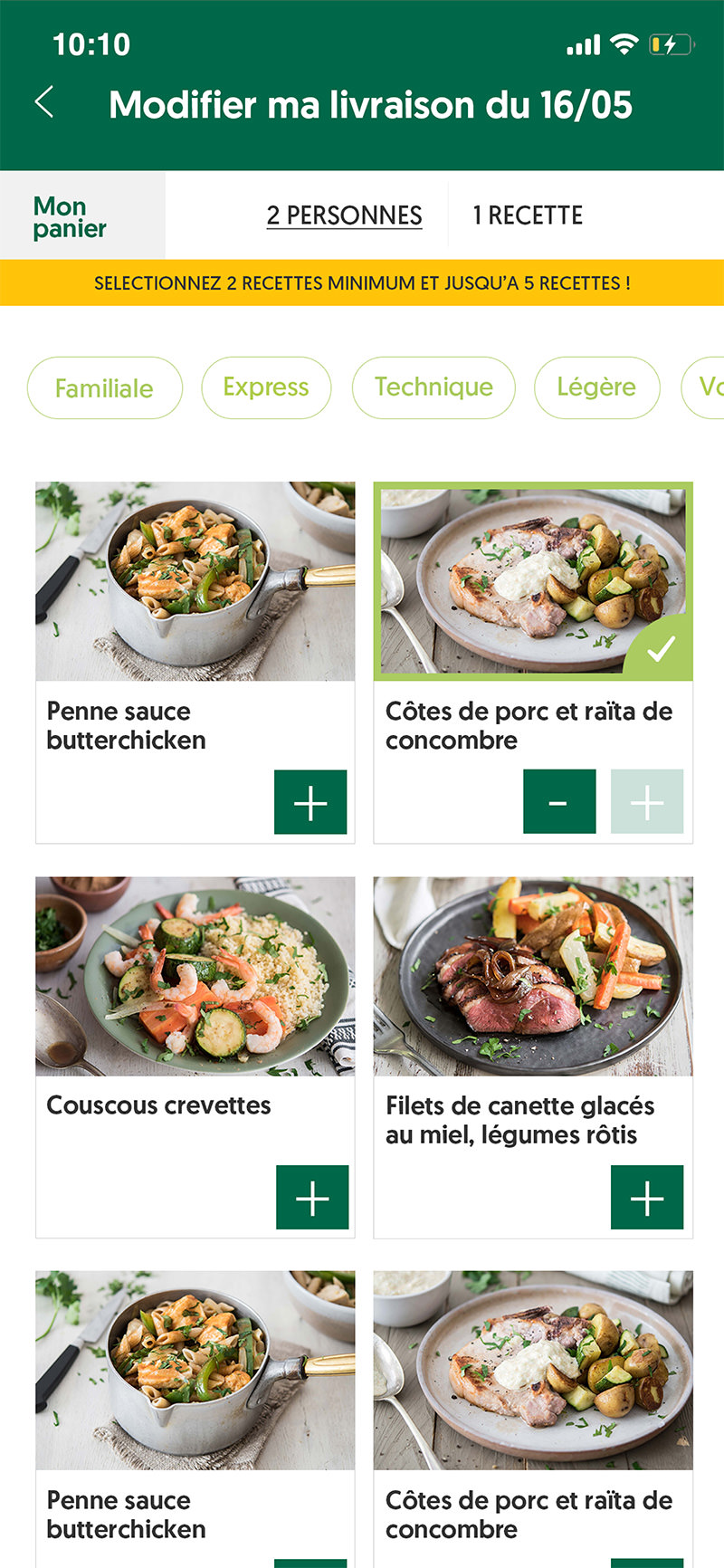Image resolution: width=724 pixels, height=1568 pixels.
Task: Select the 2 PERSONNES option
Action: pos(344,215)
